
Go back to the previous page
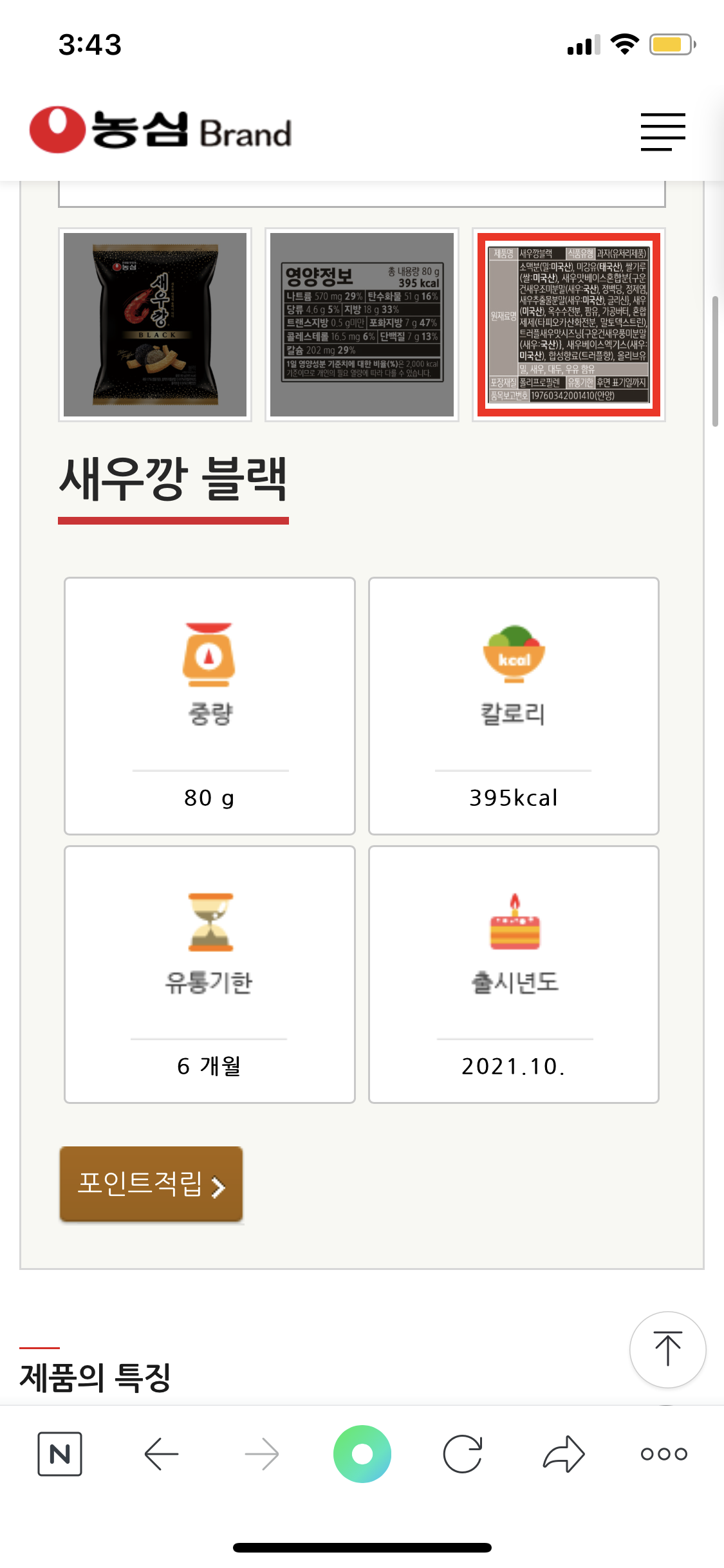[x=161, y=1453]
